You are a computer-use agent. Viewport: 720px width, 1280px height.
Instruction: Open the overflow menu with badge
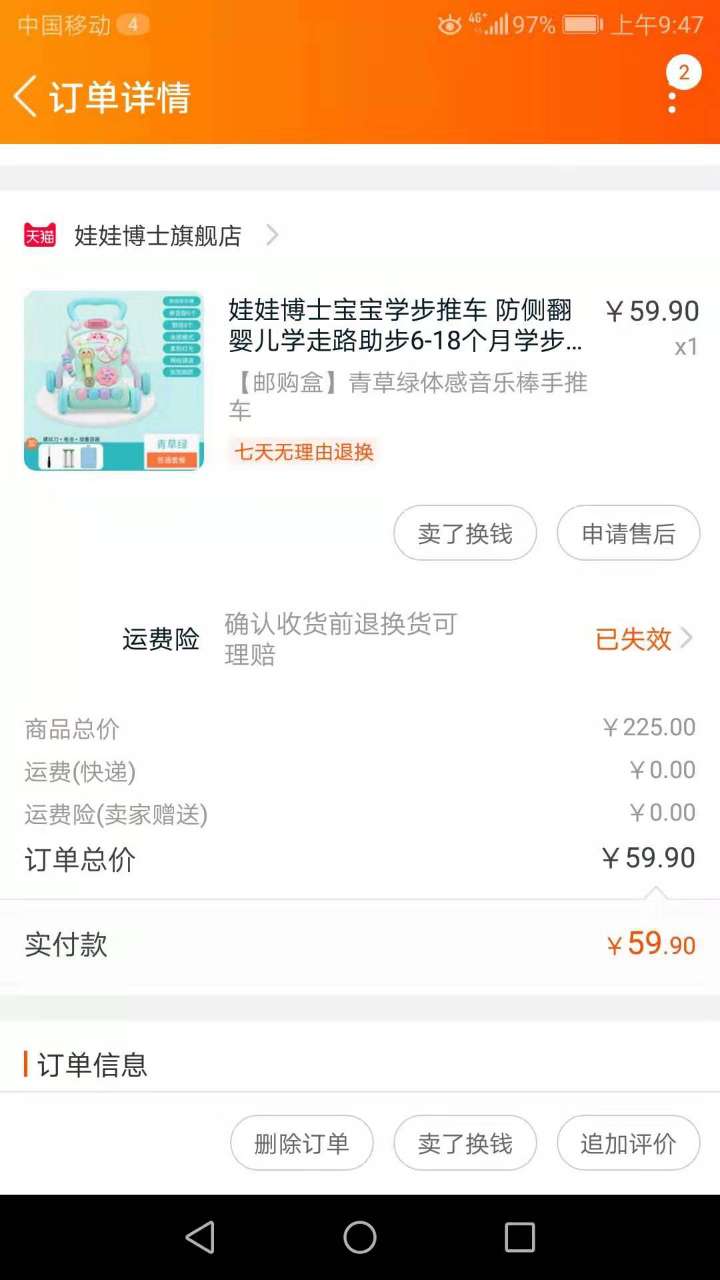pos(673,98)
